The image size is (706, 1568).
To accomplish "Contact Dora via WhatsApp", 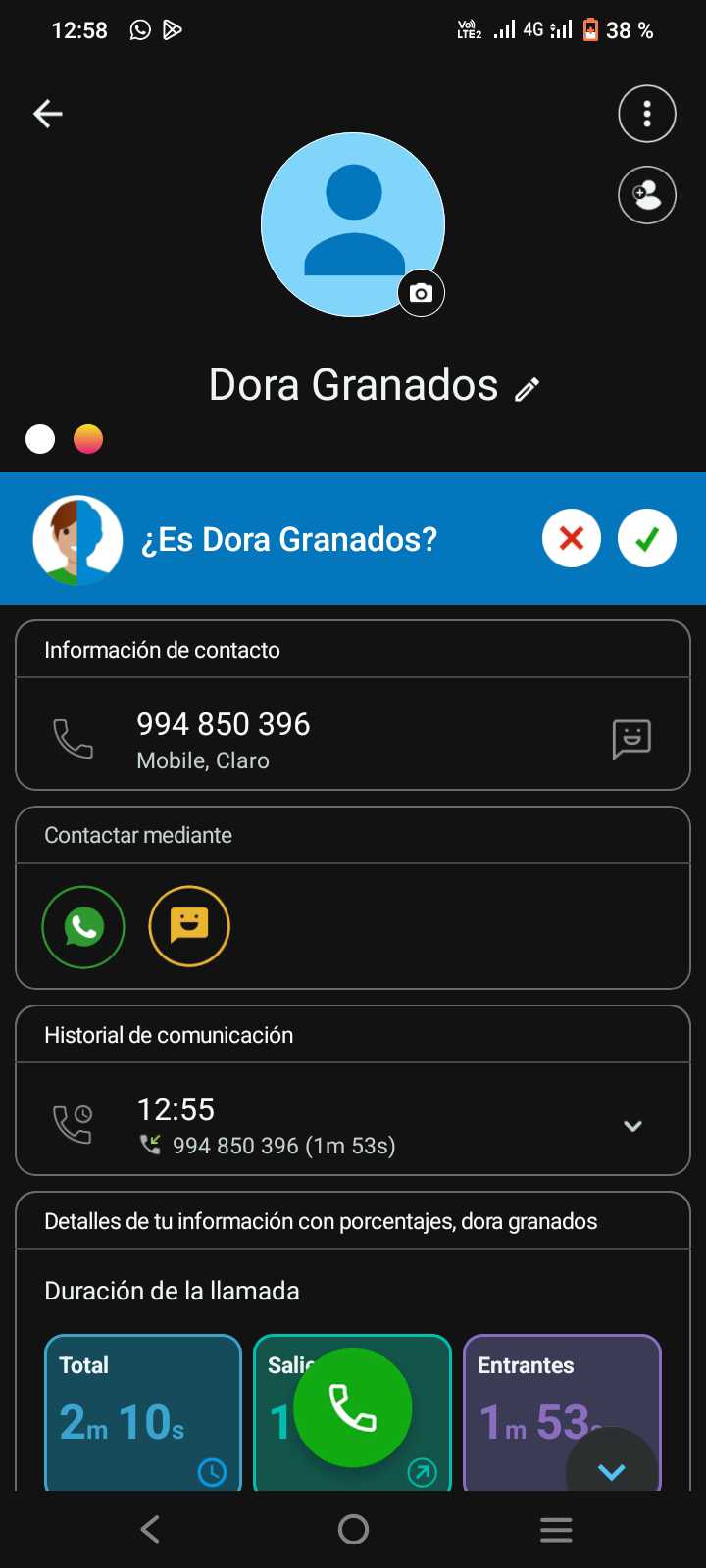I will point(83,926).
